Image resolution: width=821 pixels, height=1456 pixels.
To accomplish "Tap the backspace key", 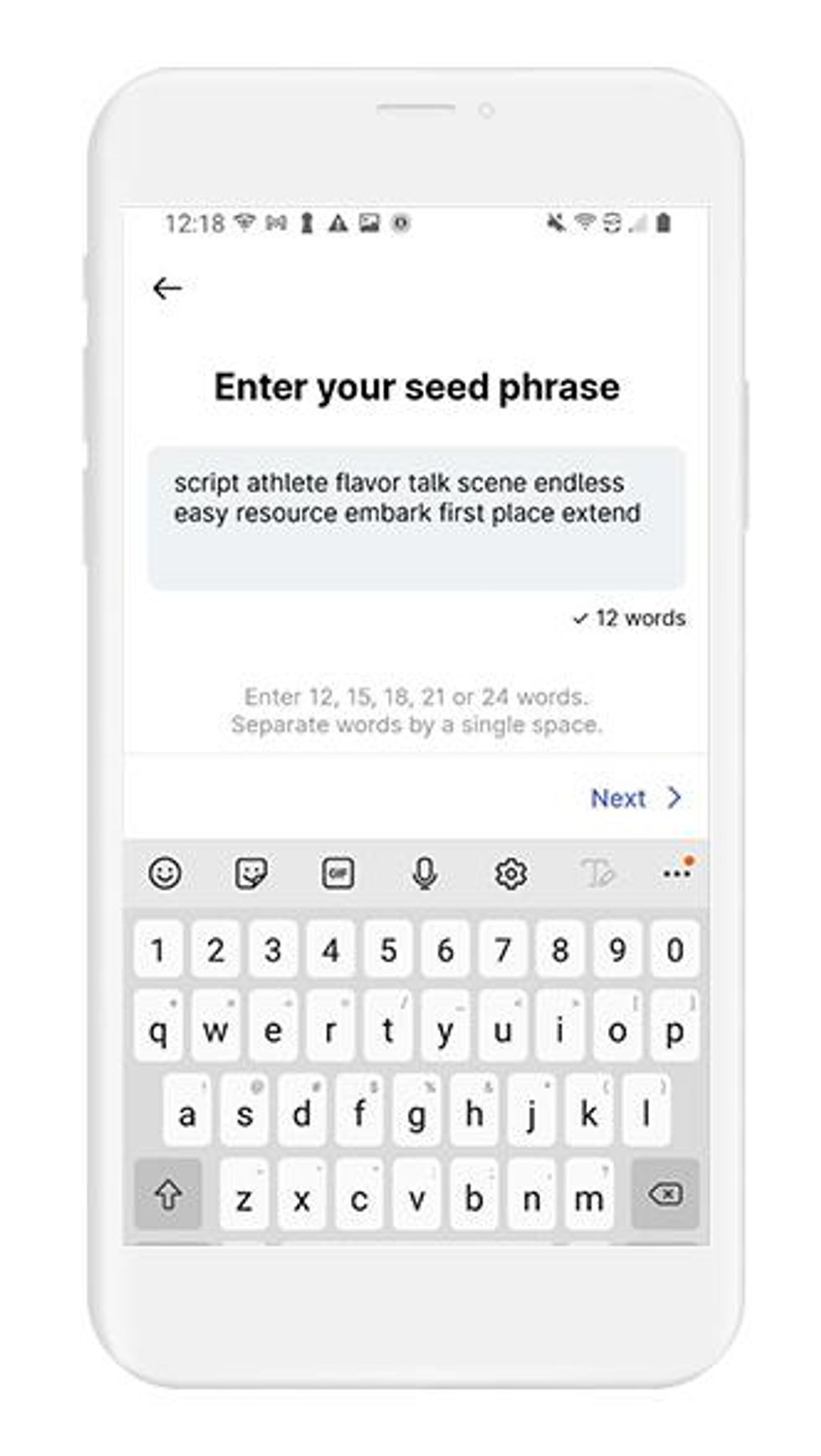I will [665, 1194].
